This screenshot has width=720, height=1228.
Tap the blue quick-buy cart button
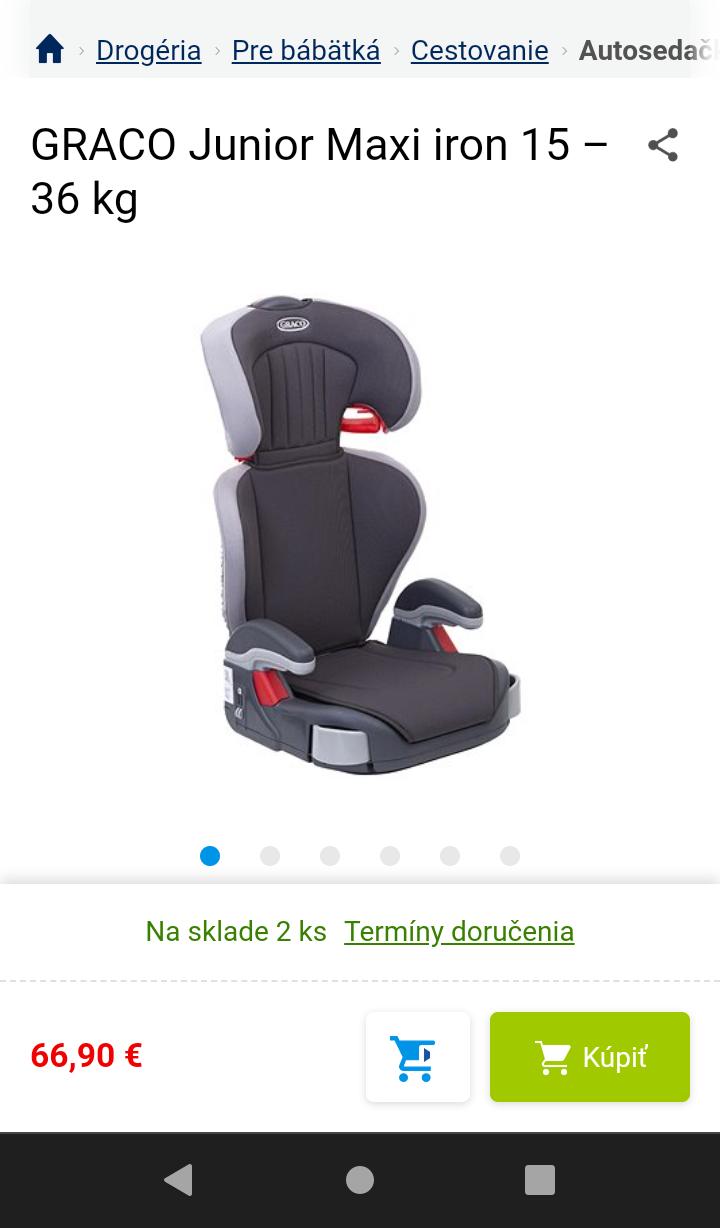[418, 1057]
